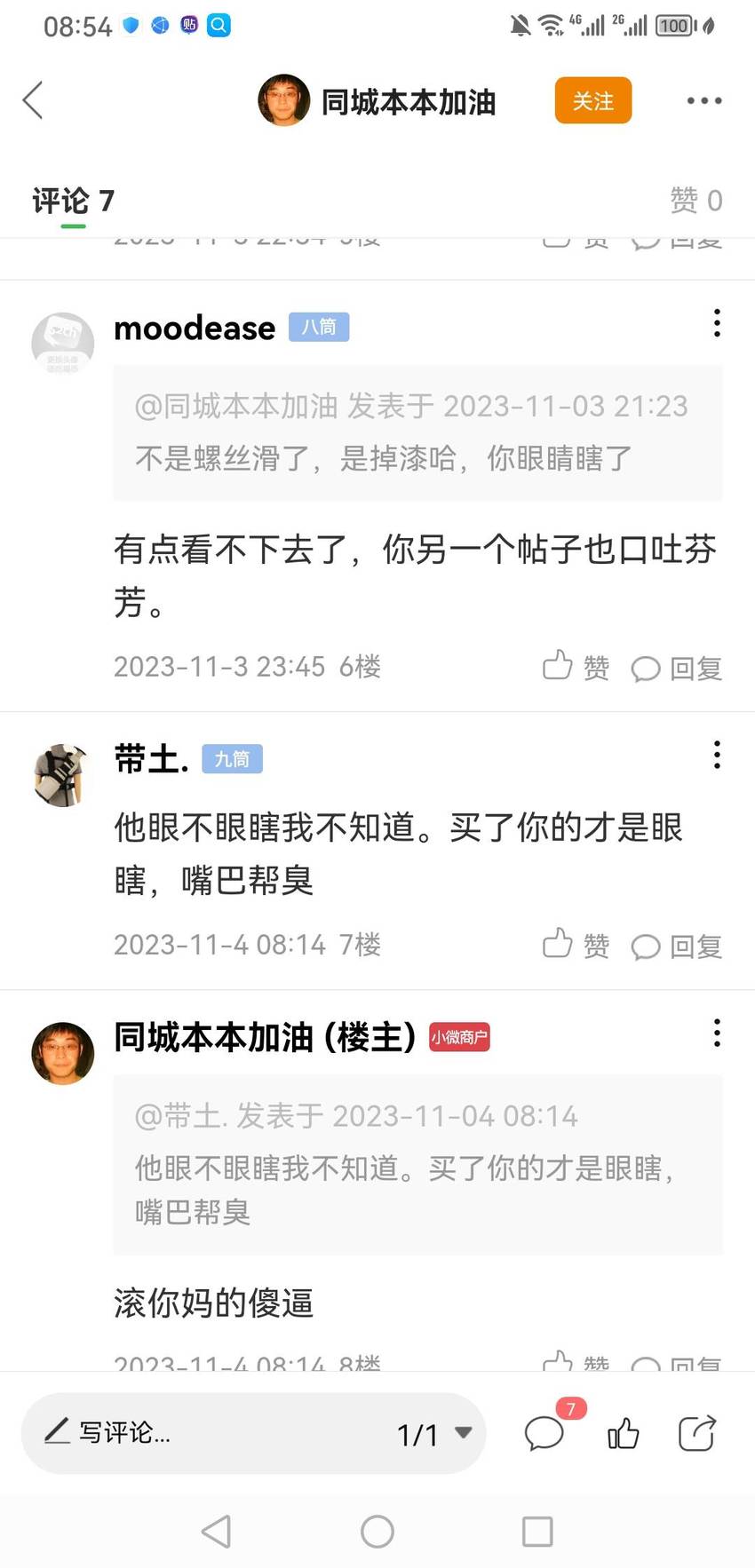The height and width of the screenshot is (1568, 755).
Task: Expand the 1/1 page selector
Action: point(434,1433)
